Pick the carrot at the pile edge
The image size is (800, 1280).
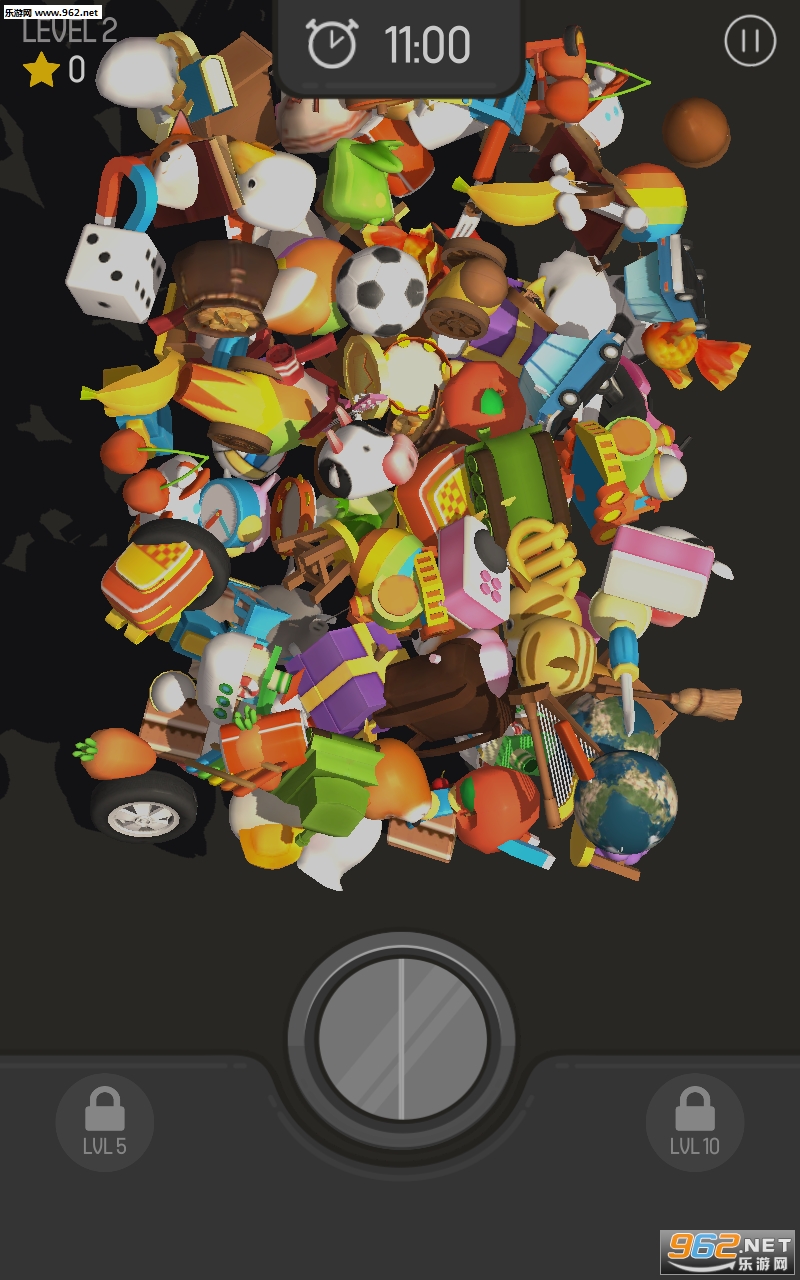click(116, 753)
